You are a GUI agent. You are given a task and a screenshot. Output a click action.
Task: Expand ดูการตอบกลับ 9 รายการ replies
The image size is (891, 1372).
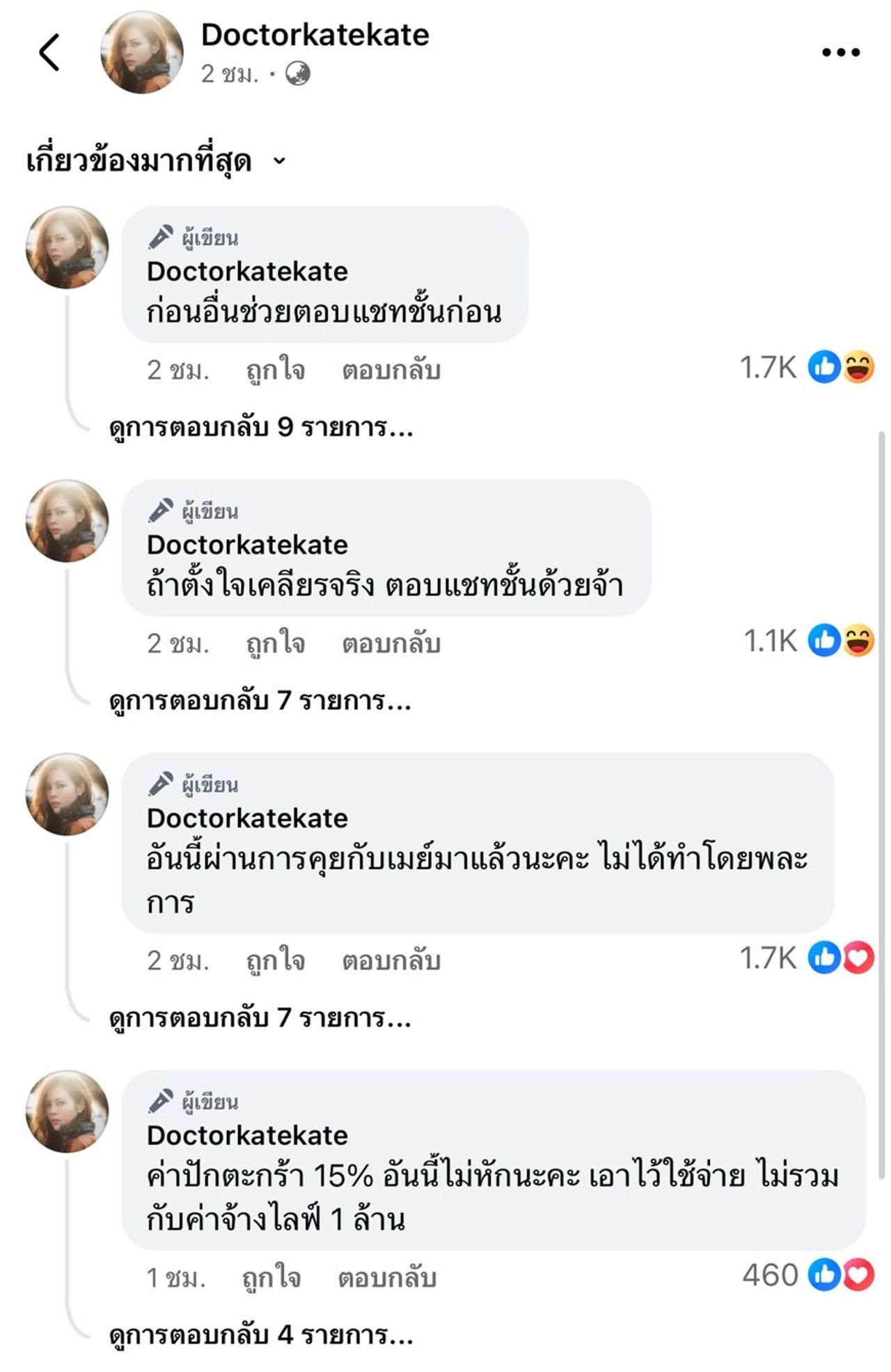tap(261, 427)
